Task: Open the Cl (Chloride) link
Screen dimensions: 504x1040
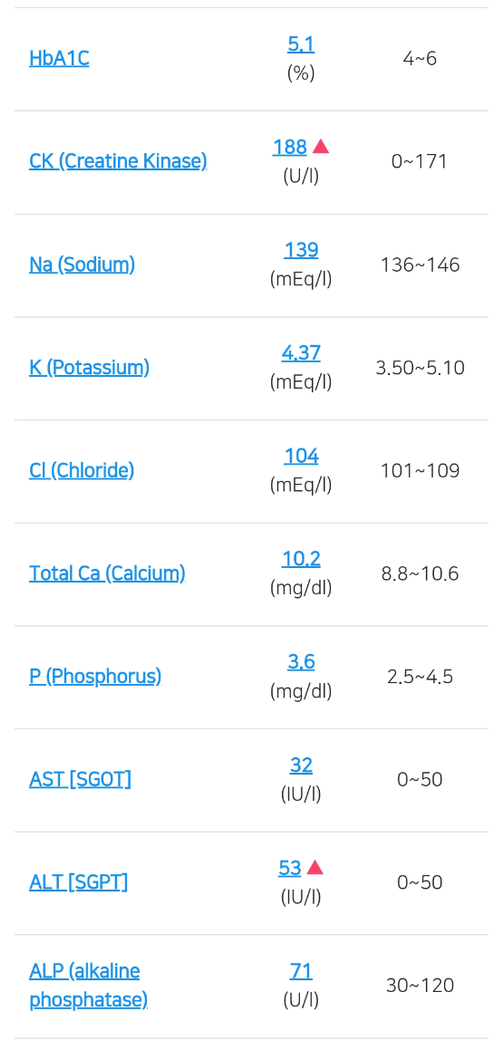Action: coord(82,470)
